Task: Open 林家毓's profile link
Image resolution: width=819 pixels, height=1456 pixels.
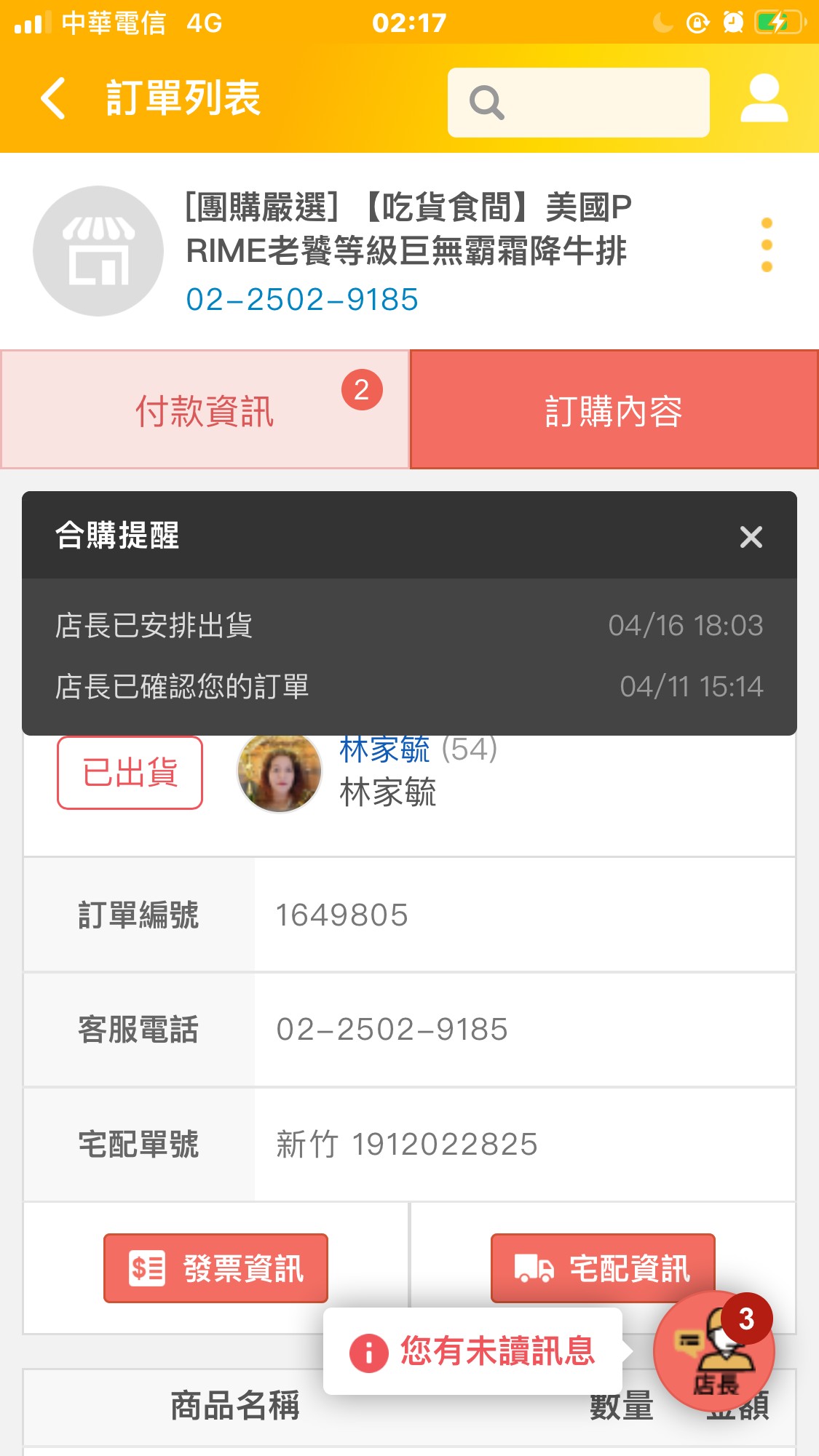Action: [384, 749]
